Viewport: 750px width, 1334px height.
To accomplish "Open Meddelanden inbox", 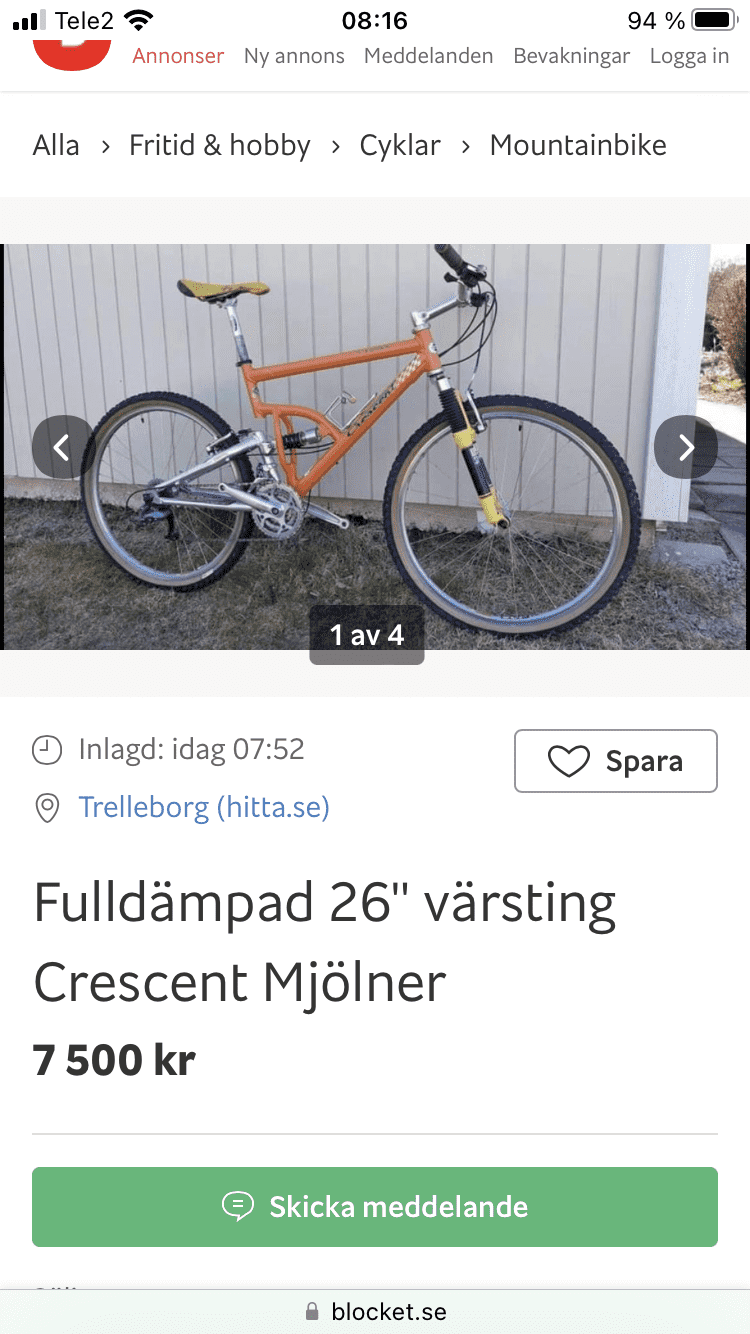I will (x=428, y=56).
